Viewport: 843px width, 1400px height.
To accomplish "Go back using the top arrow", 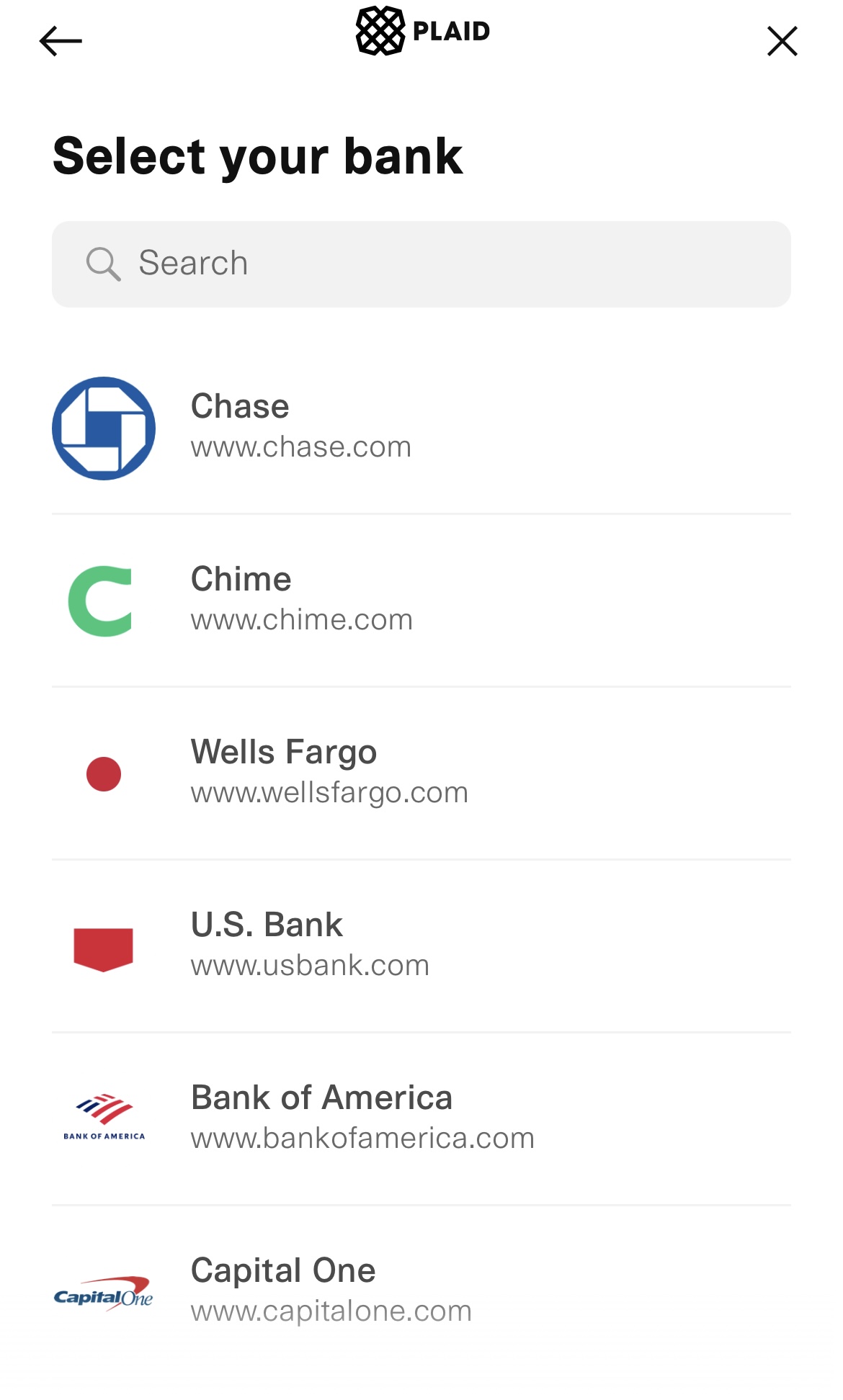I will tap(61, 41).
